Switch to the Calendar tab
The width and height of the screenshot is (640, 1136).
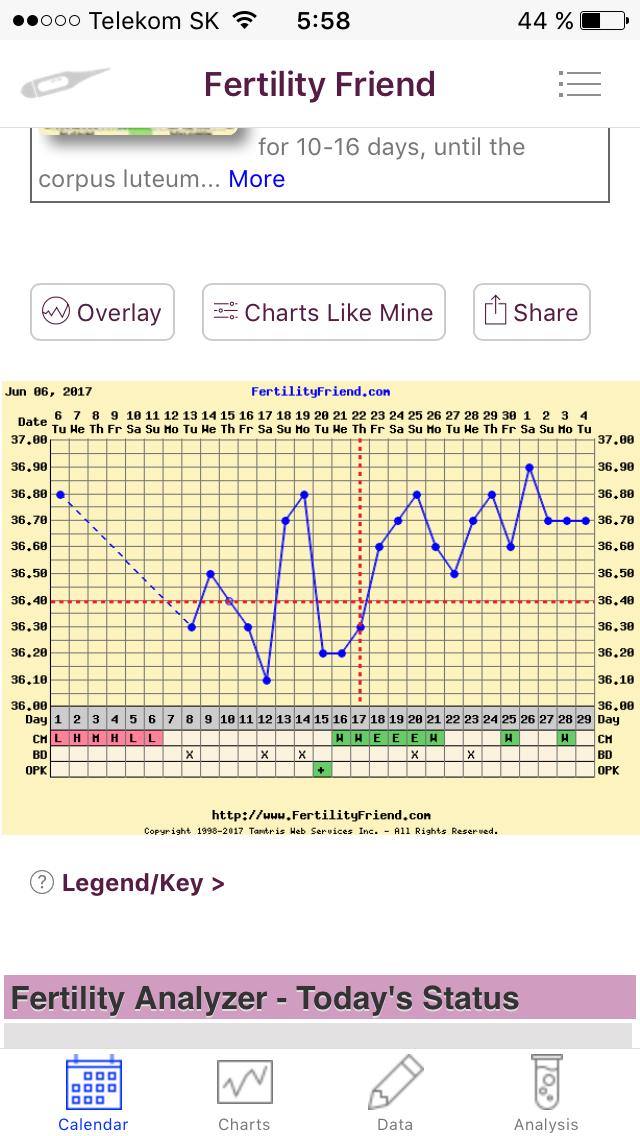click(x=93, y=1093)
